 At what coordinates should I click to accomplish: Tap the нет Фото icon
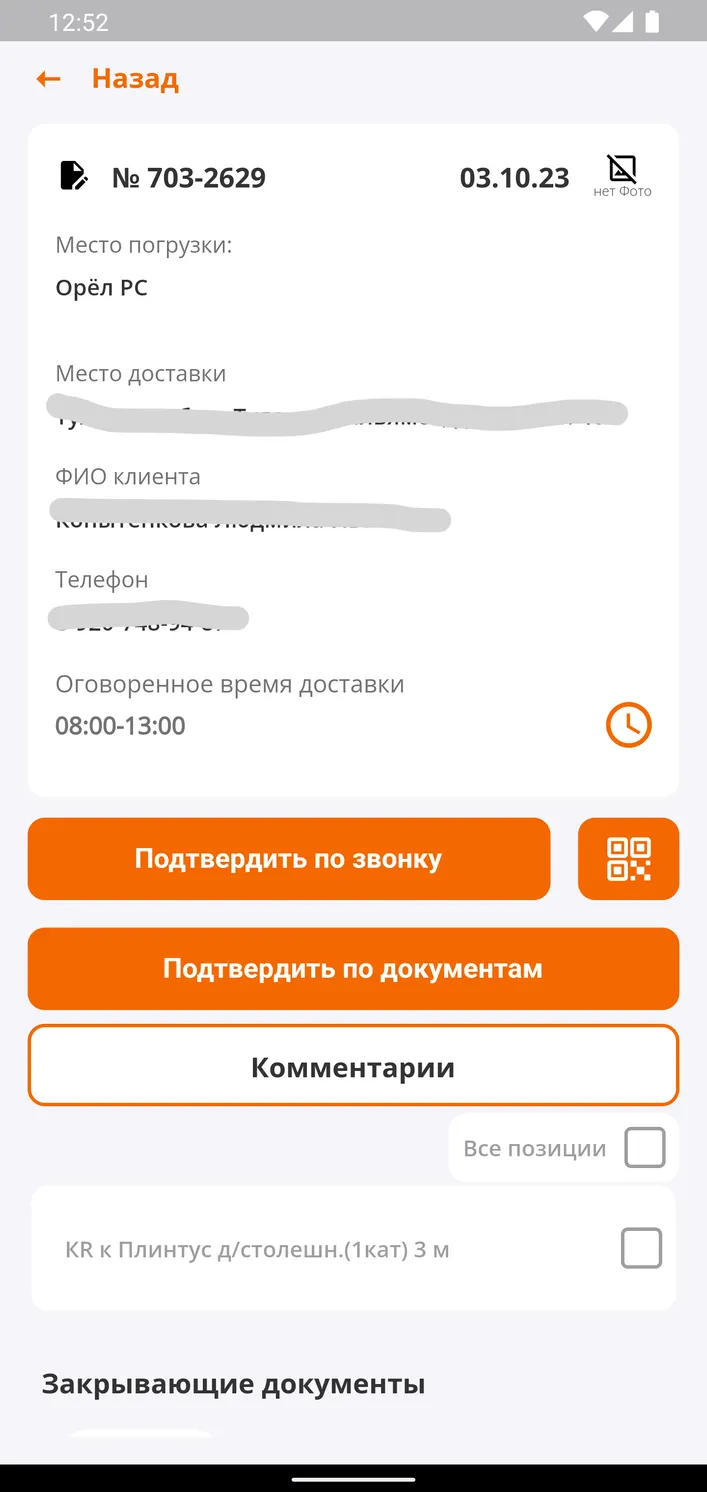click(x=622, y=175)
